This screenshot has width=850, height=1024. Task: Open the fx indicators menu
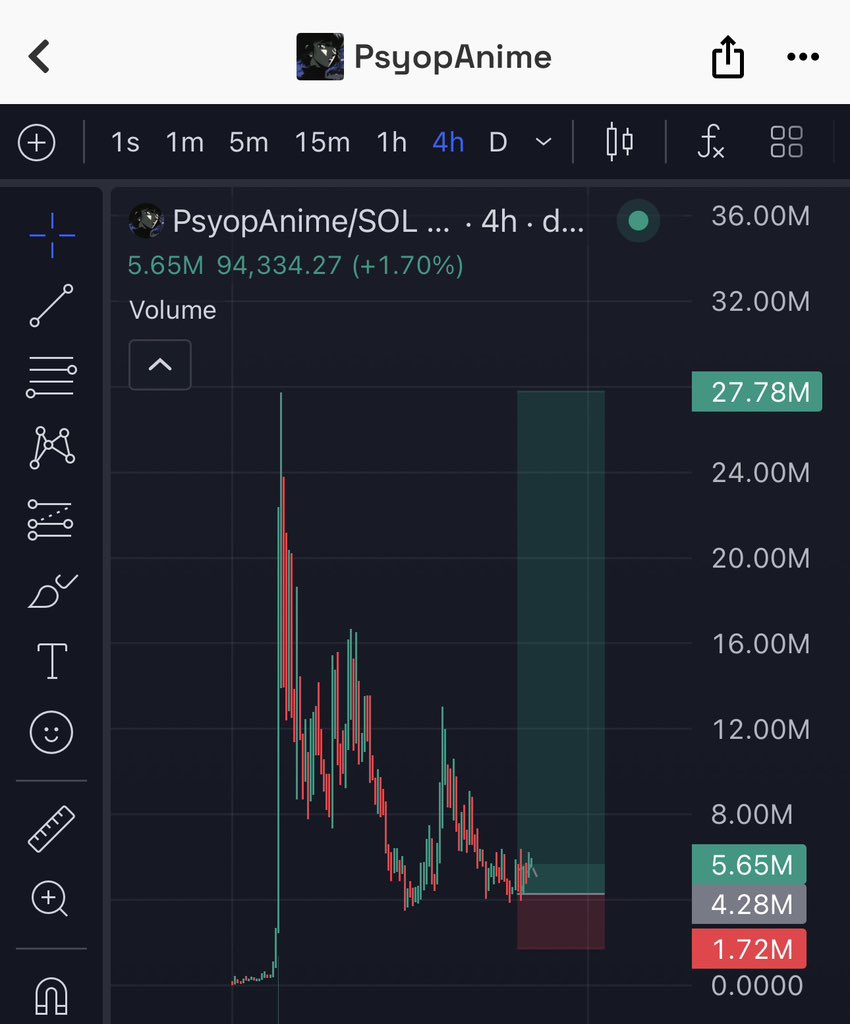tap(710, 143)
